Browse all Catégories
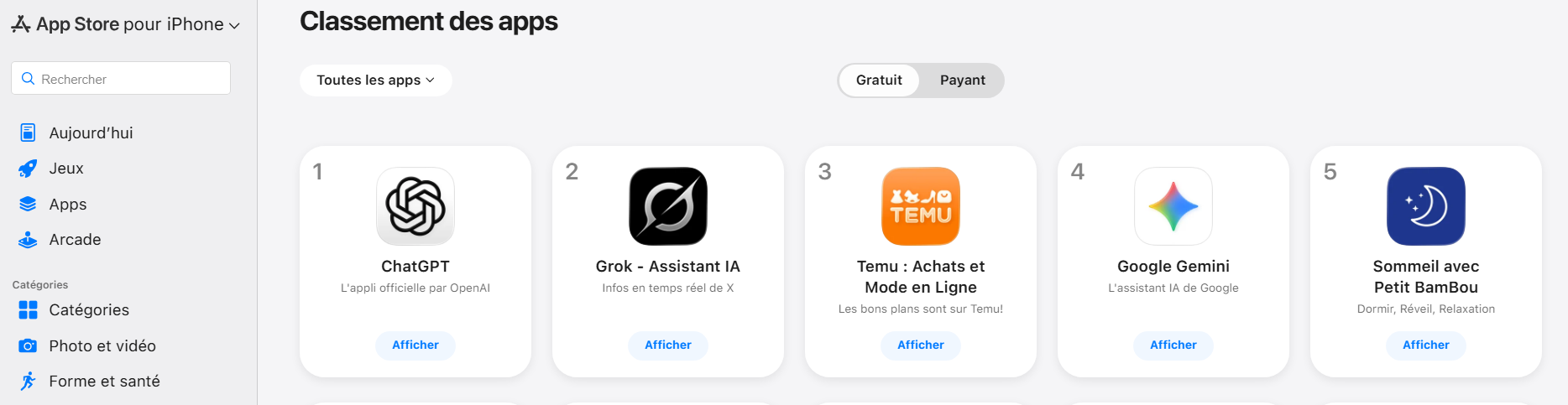Screen dimensions: 1568x405 [88, 310]
